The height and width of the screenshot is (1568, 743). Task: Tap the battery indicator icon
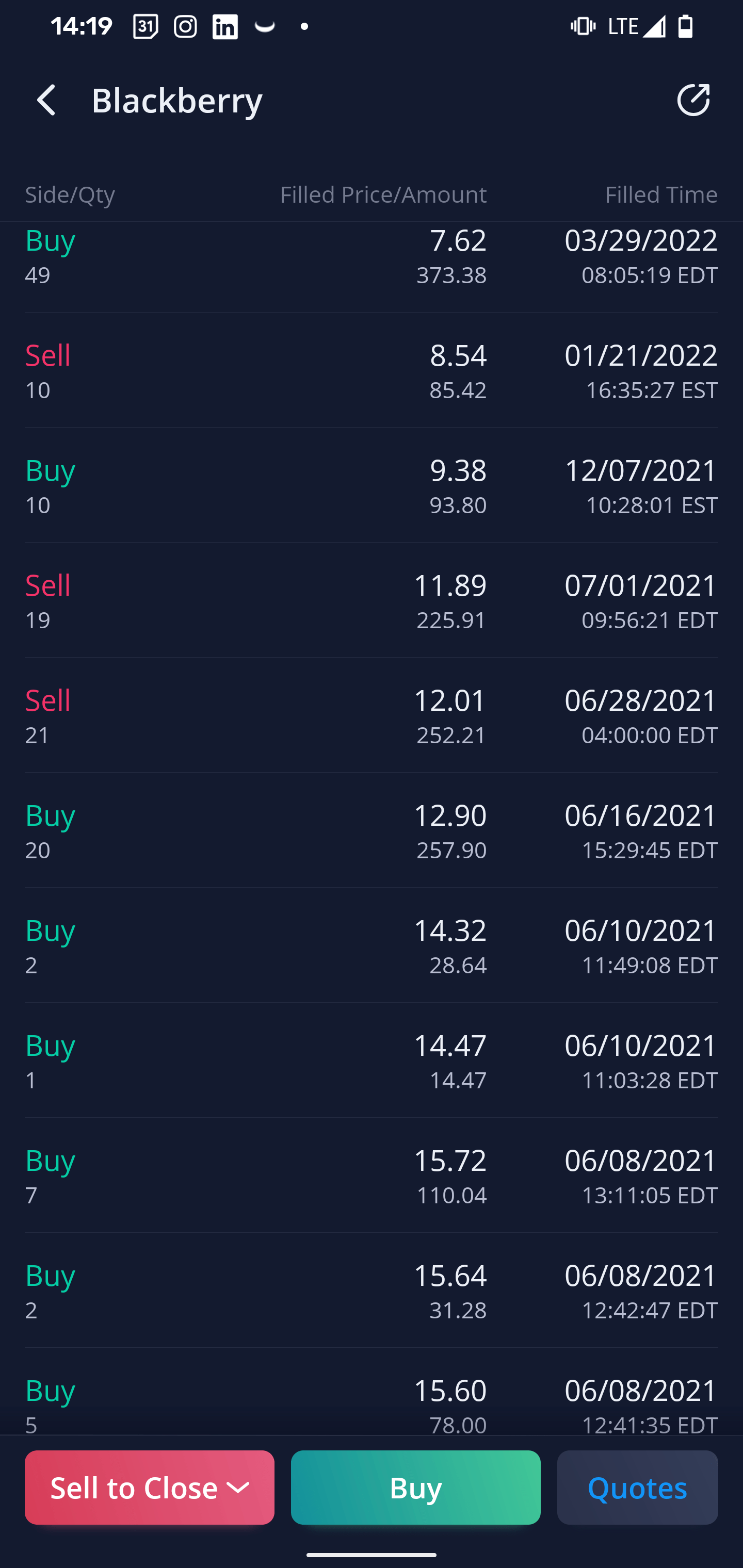685,26
